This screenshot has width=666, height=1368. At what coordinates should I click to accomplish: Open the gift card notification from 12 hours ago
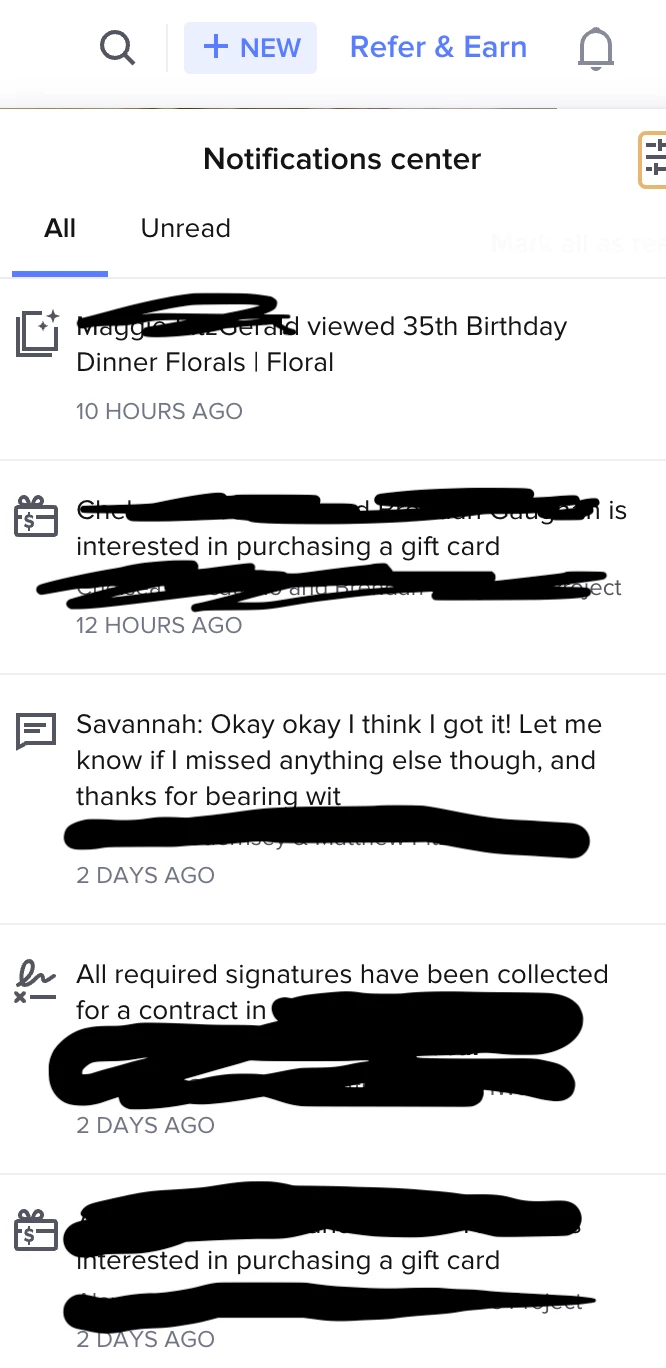click(290, 547)
